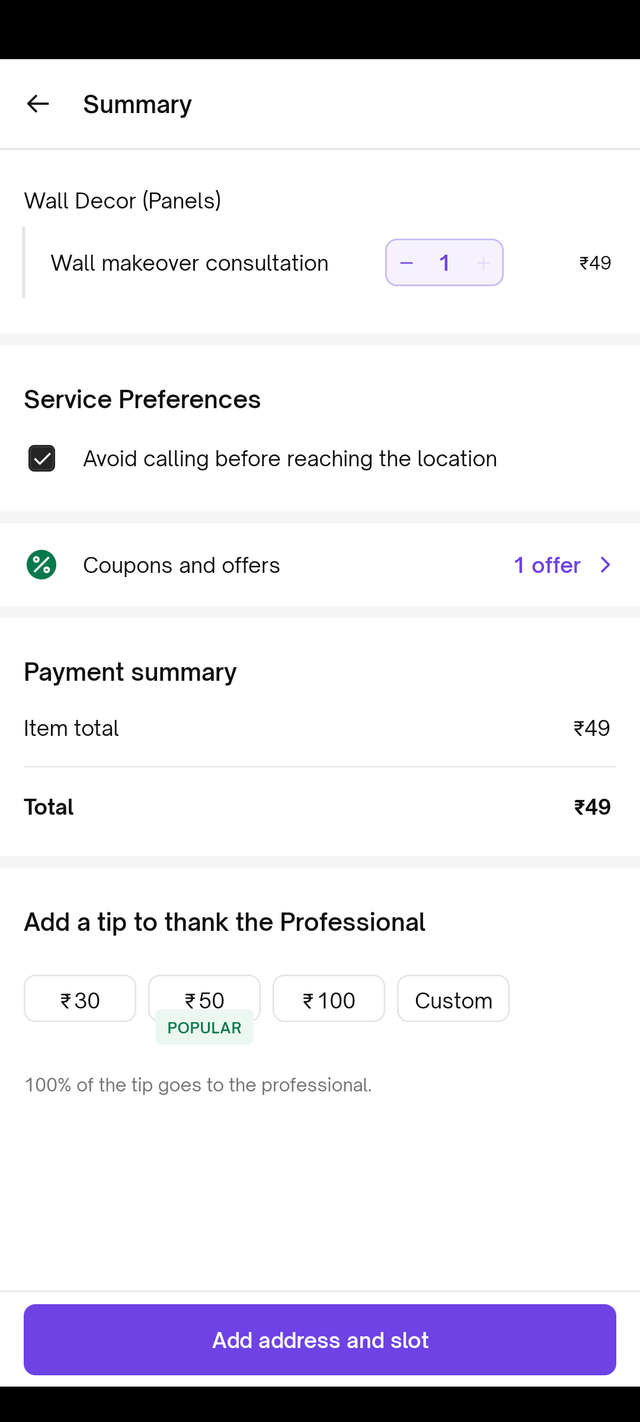Select the ₹30 tip
Image resolution: width=640 pixels, height=1422 pixels.
click(80, 999)
